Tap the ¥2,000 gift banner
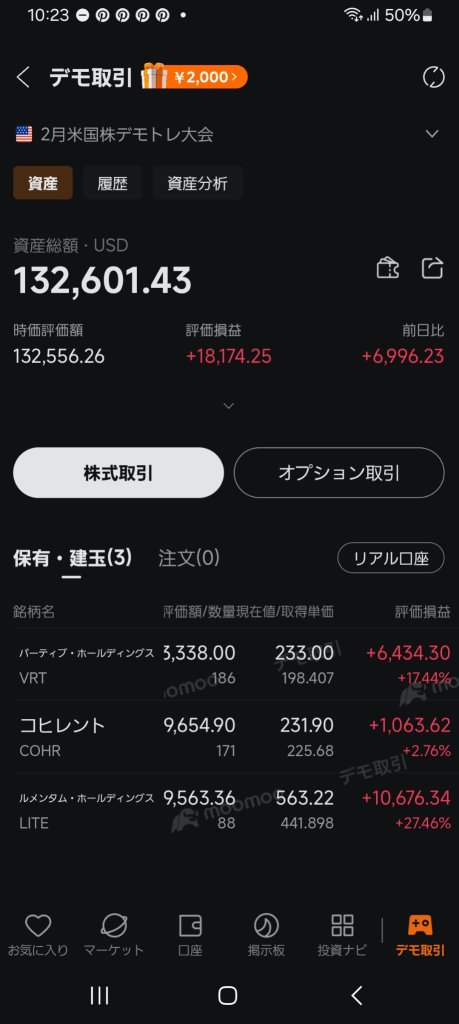 coord(195,77)
